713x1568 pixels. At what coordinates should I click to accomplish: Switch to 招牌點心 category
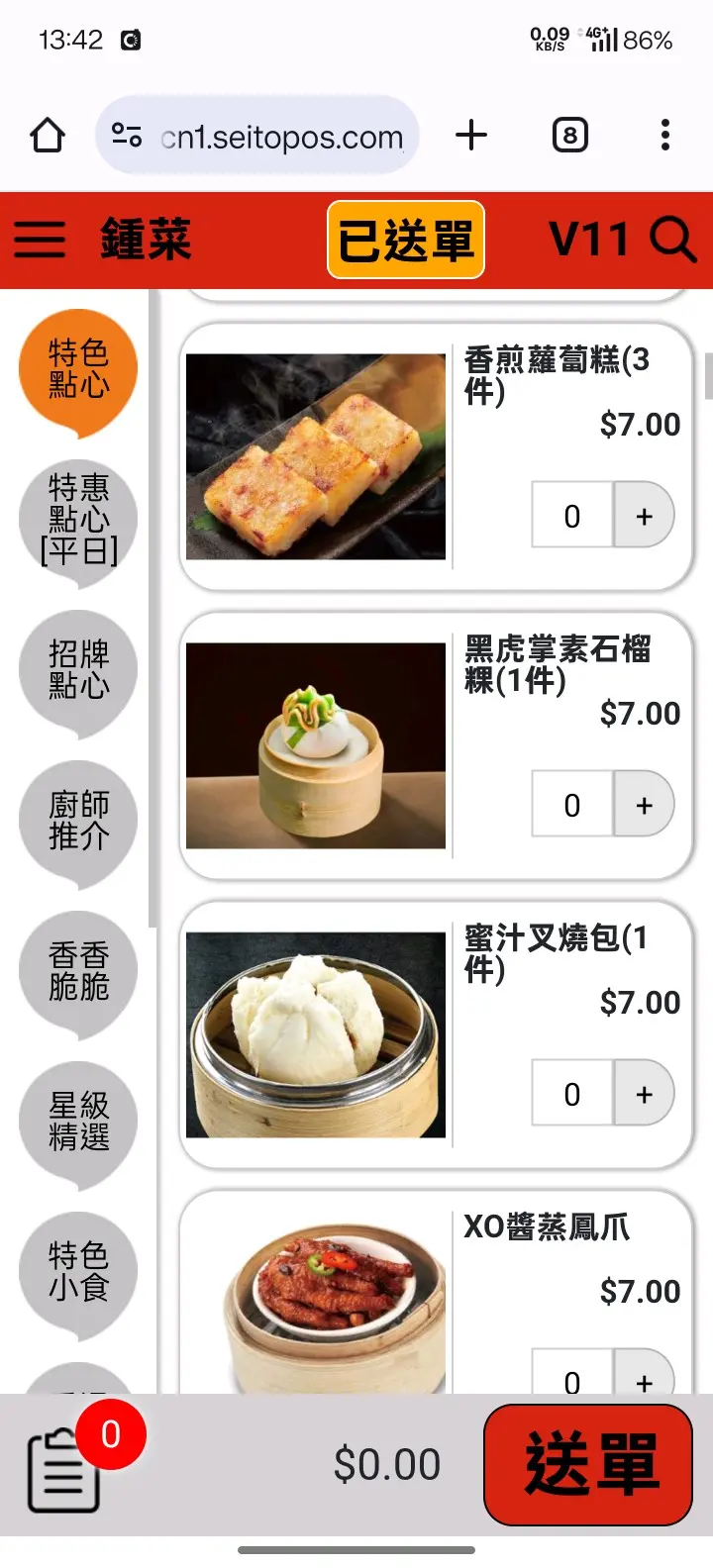pos(78,669)
